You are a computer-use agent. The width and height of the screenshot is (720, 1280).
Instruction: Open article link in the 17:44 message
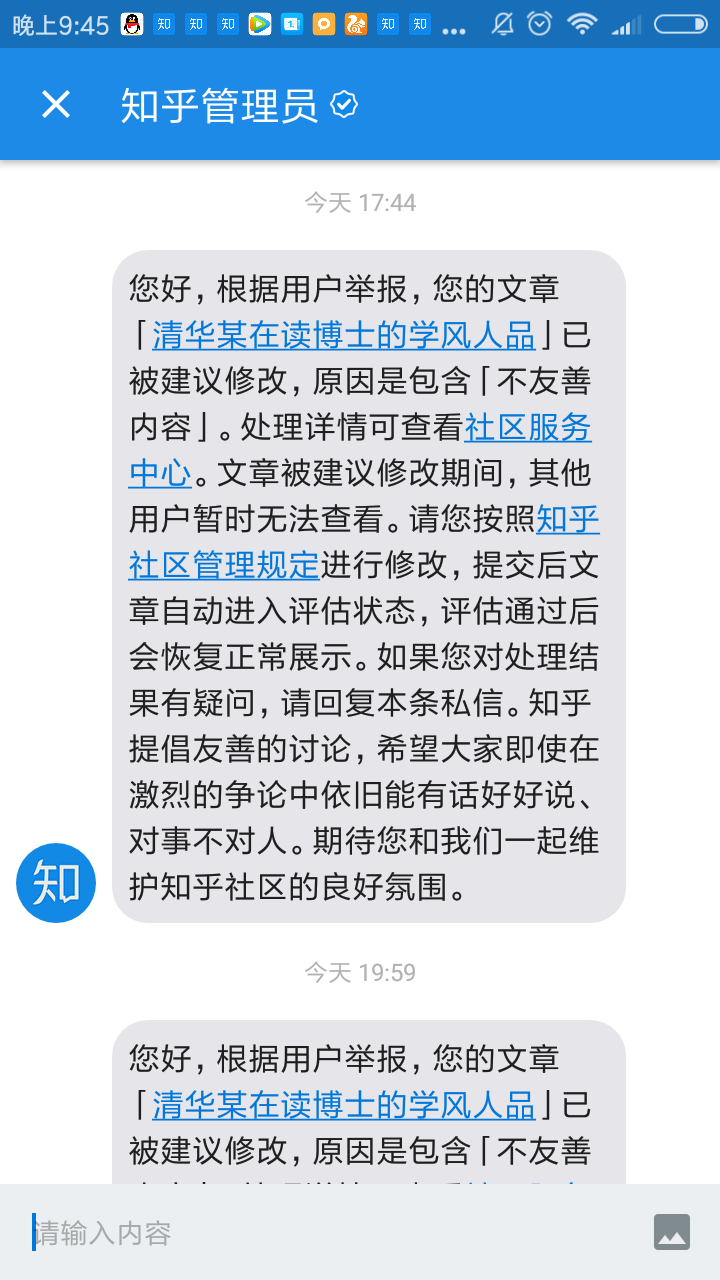pyautogui.click(x=343, y=336)
